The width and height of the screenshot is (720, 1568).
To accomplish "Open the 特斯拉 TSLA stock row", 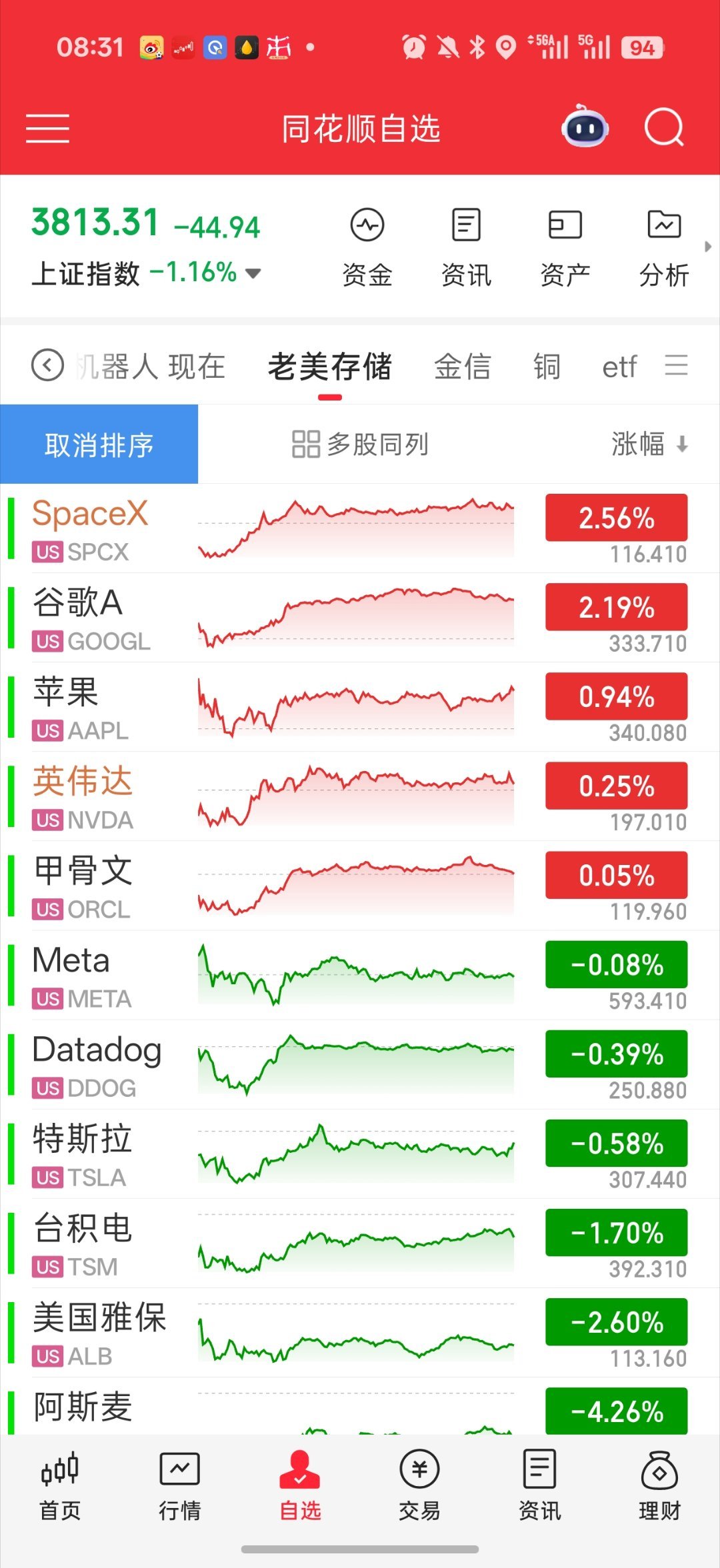I will pos(360,1154).
